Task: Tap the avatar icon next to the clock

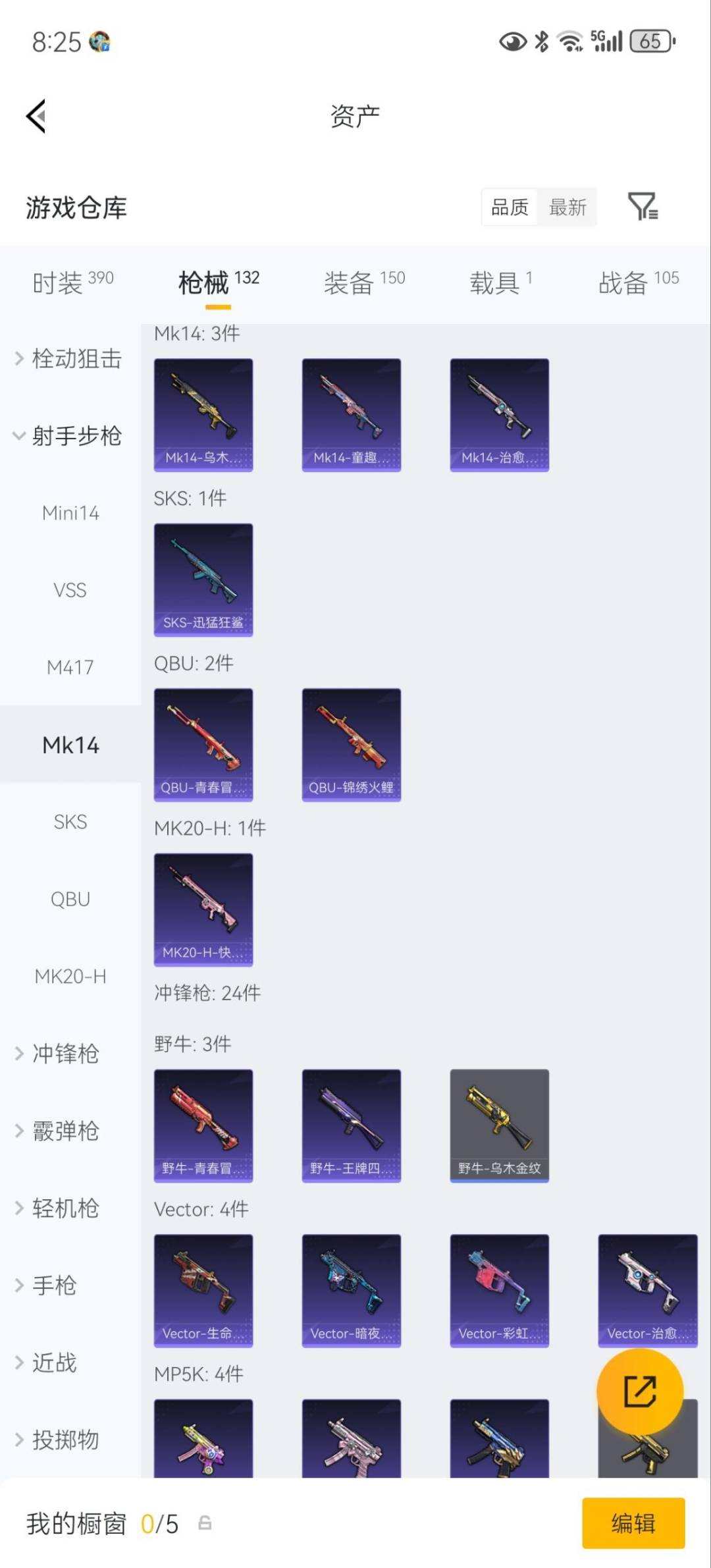Action: 100,41
